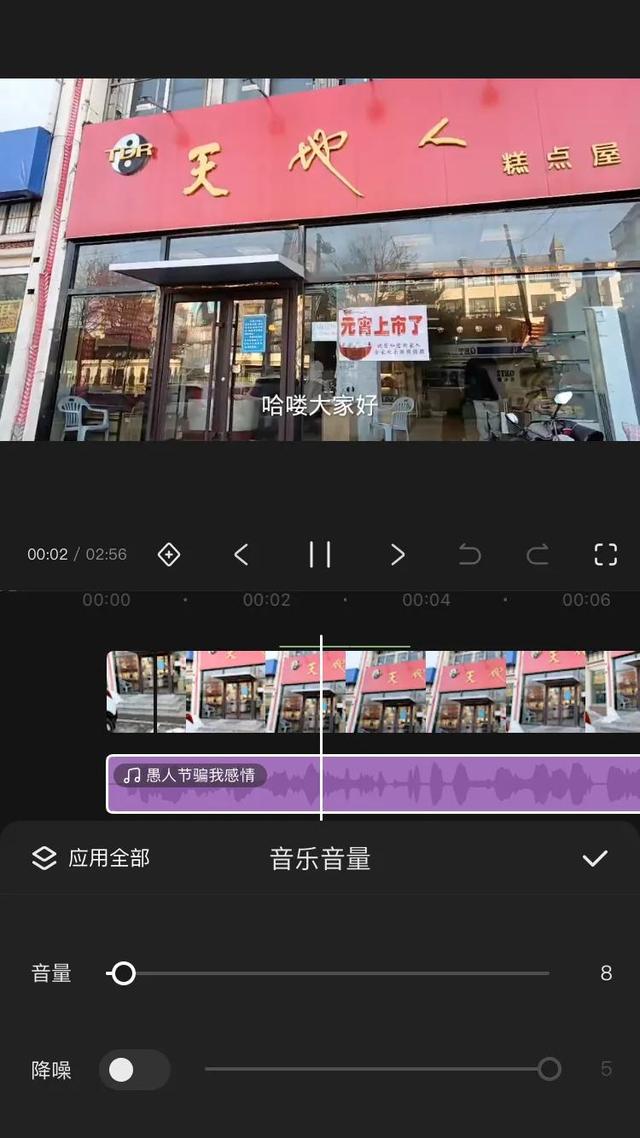Viewport: 640px width, 1138px height.
Task: Jump to the next frame arrow
Action: (x=397, y=554)
